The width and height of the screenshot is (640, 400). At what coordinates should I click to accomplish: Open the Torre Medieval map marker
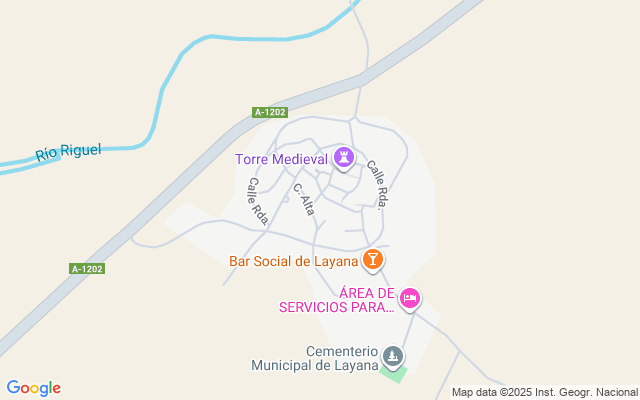click(x=344, y=158)
